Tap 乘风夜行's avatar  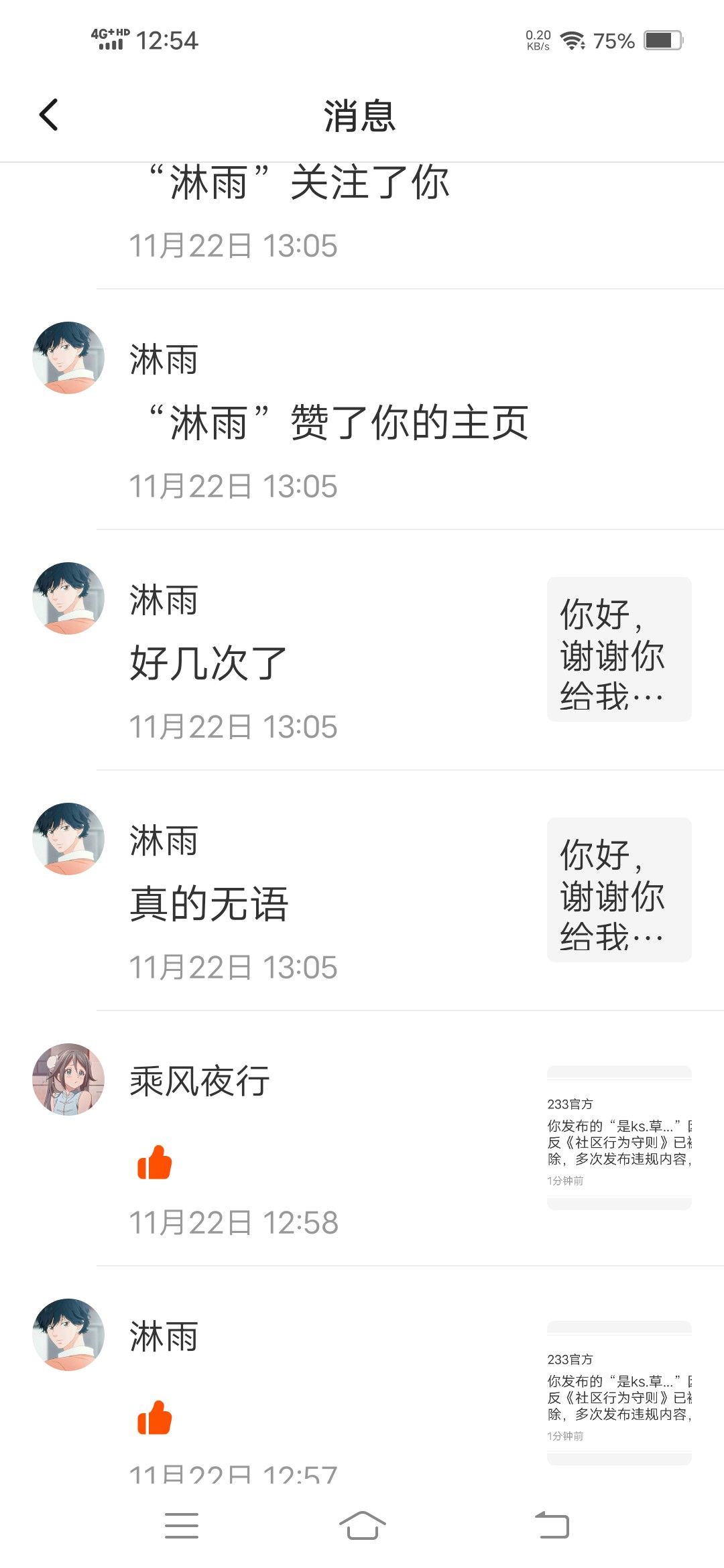(x=68, y=1080)
